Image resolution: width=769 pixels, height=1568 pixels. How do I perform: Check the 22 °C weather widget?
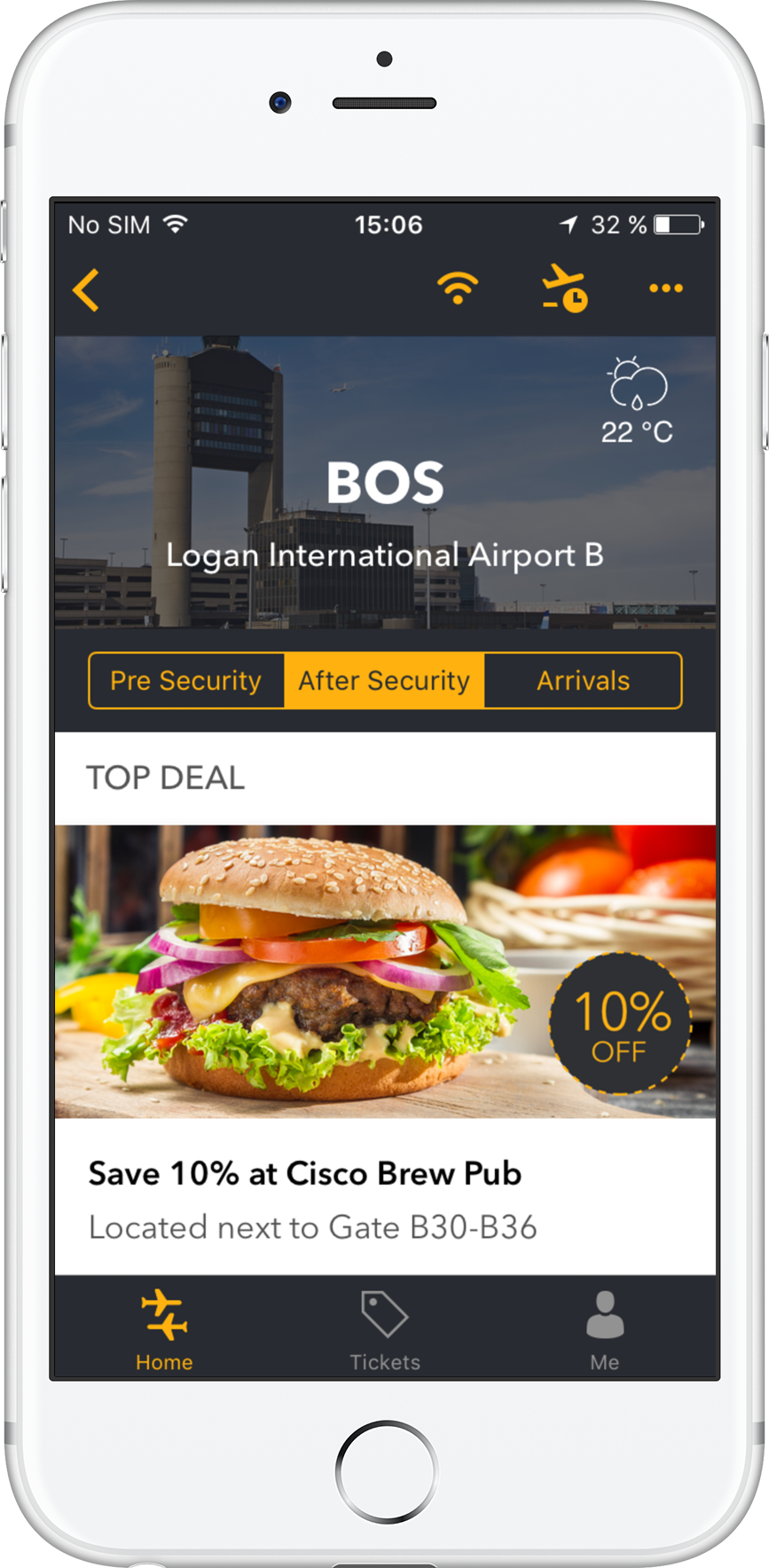tap(637, 401)
